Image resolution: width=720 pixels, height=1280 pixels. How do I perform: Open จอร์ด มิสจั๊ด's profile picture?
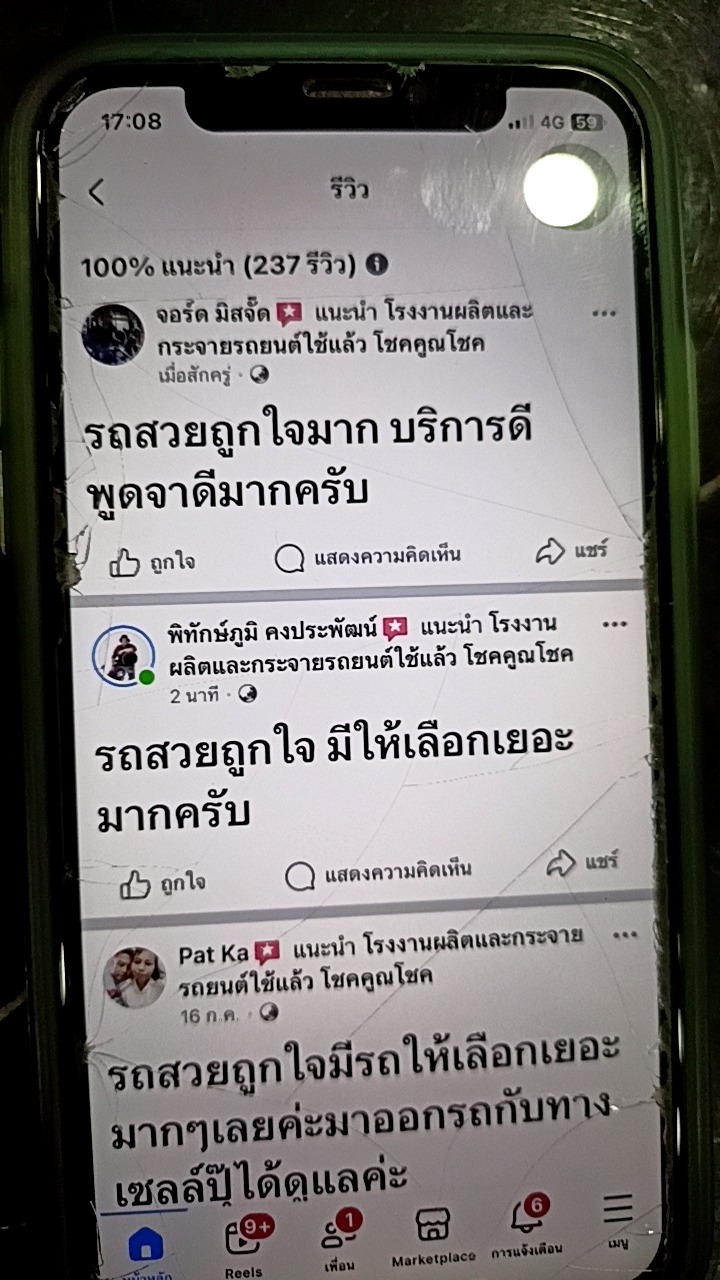point(112,334)
